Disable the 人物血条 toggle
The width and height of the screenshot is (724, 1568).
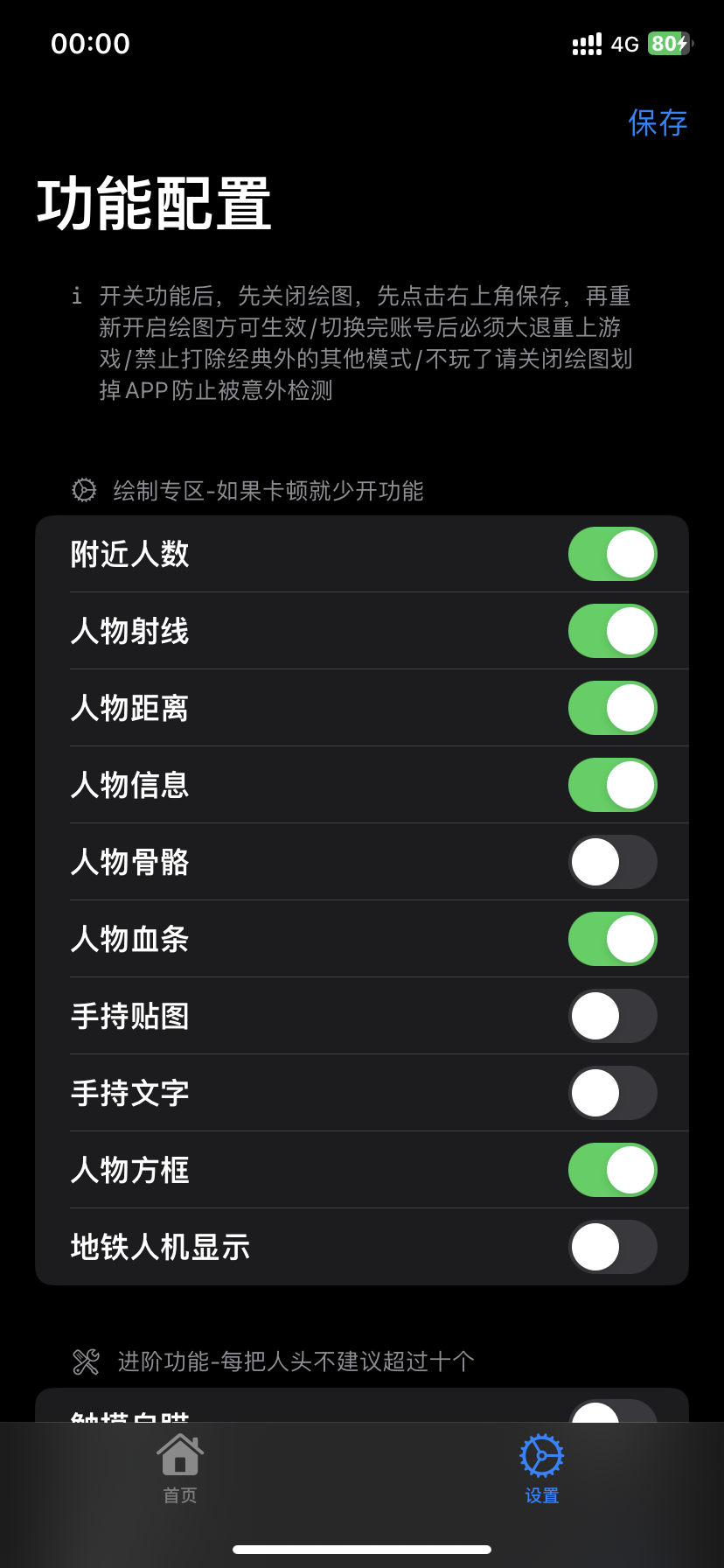[612, 938]
